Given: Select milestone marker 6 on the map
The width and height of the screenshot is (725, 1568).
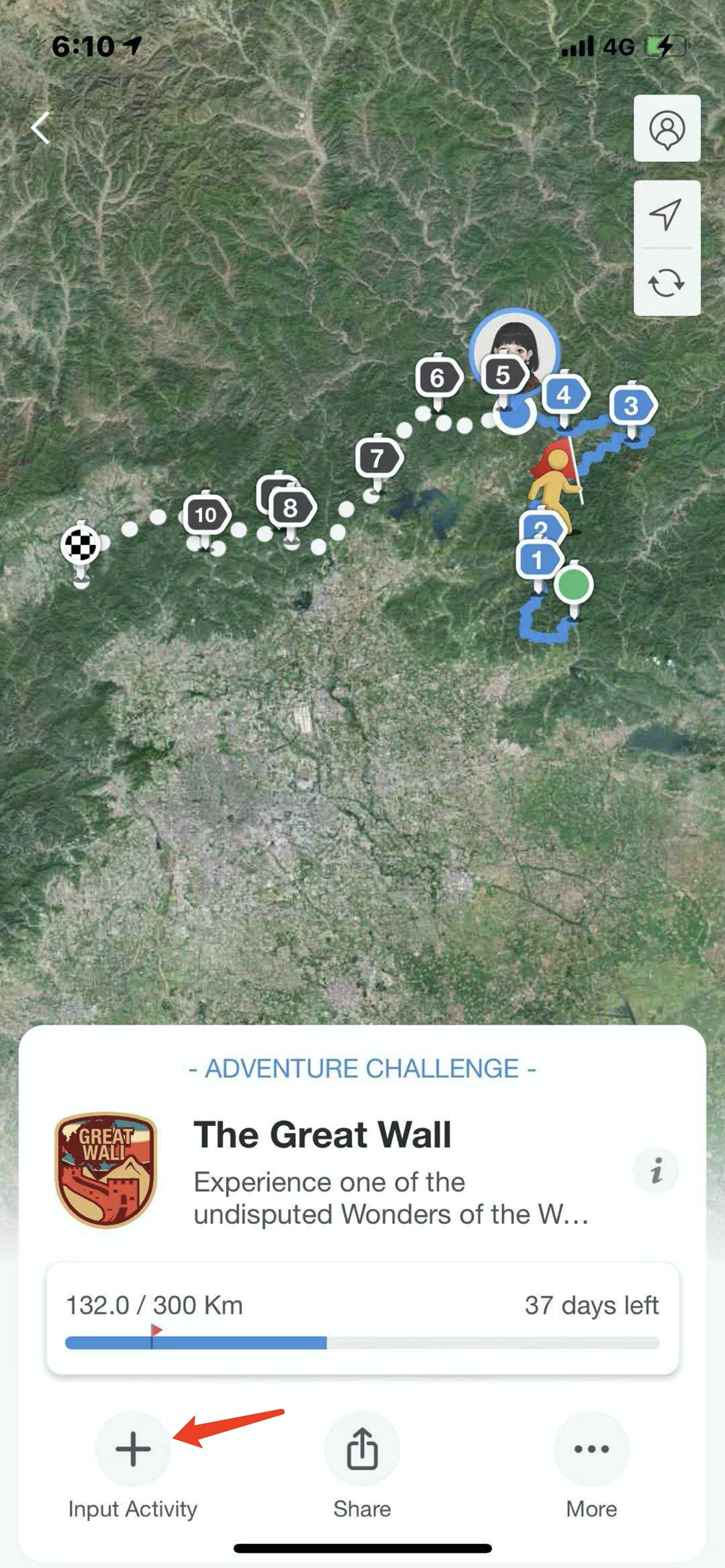Looking at the screenshot, I should pyautogui.click(x=438, y=379).
